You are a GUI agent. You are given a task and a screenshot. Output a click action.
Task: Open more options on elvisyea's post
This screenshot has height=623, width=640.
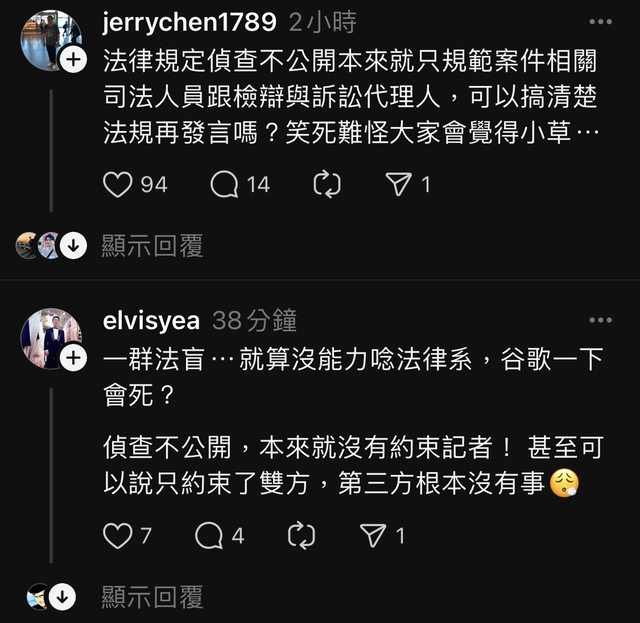600,320
